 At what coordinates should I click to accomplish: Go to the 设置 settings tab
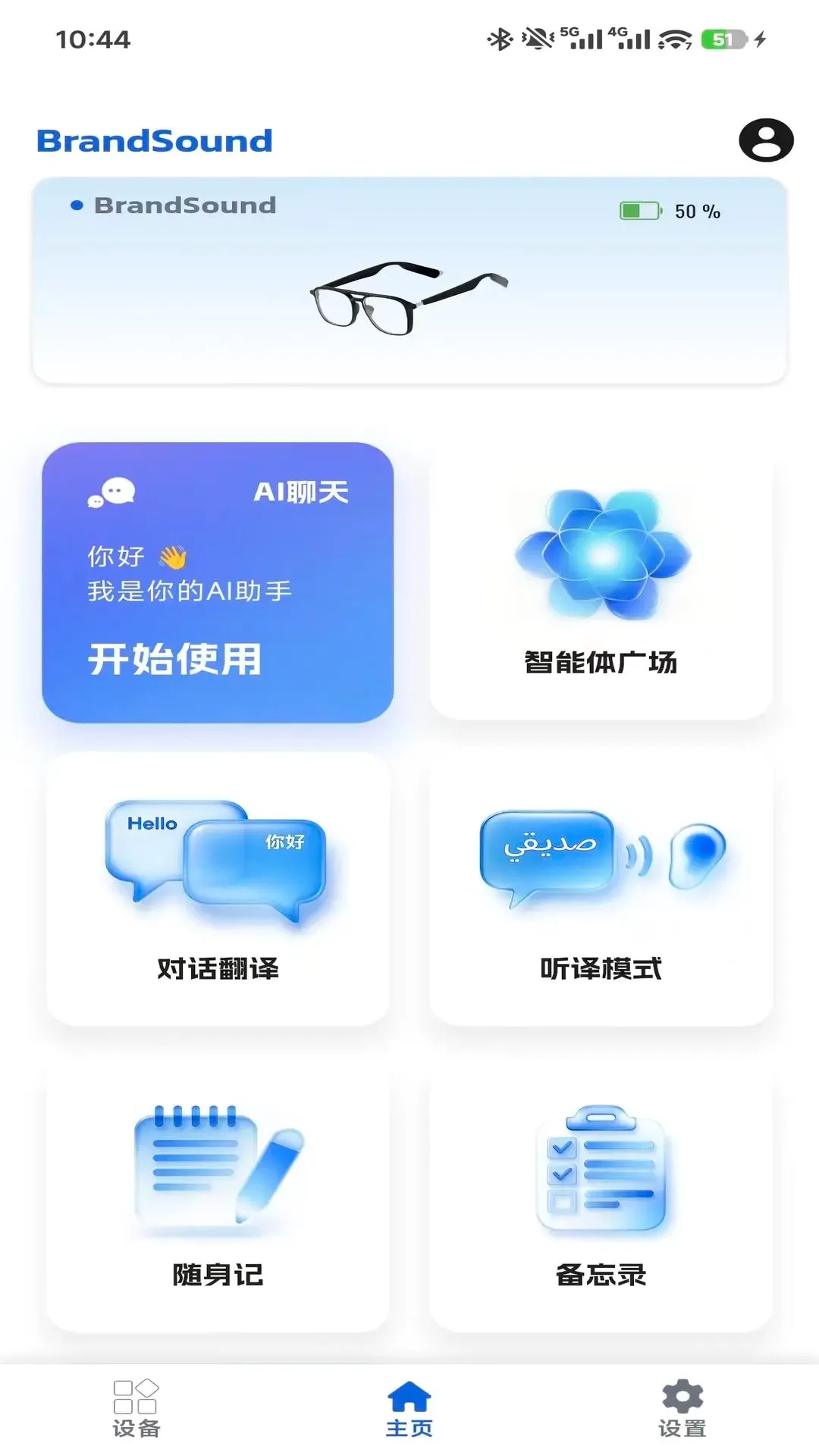click(682, 1409)
